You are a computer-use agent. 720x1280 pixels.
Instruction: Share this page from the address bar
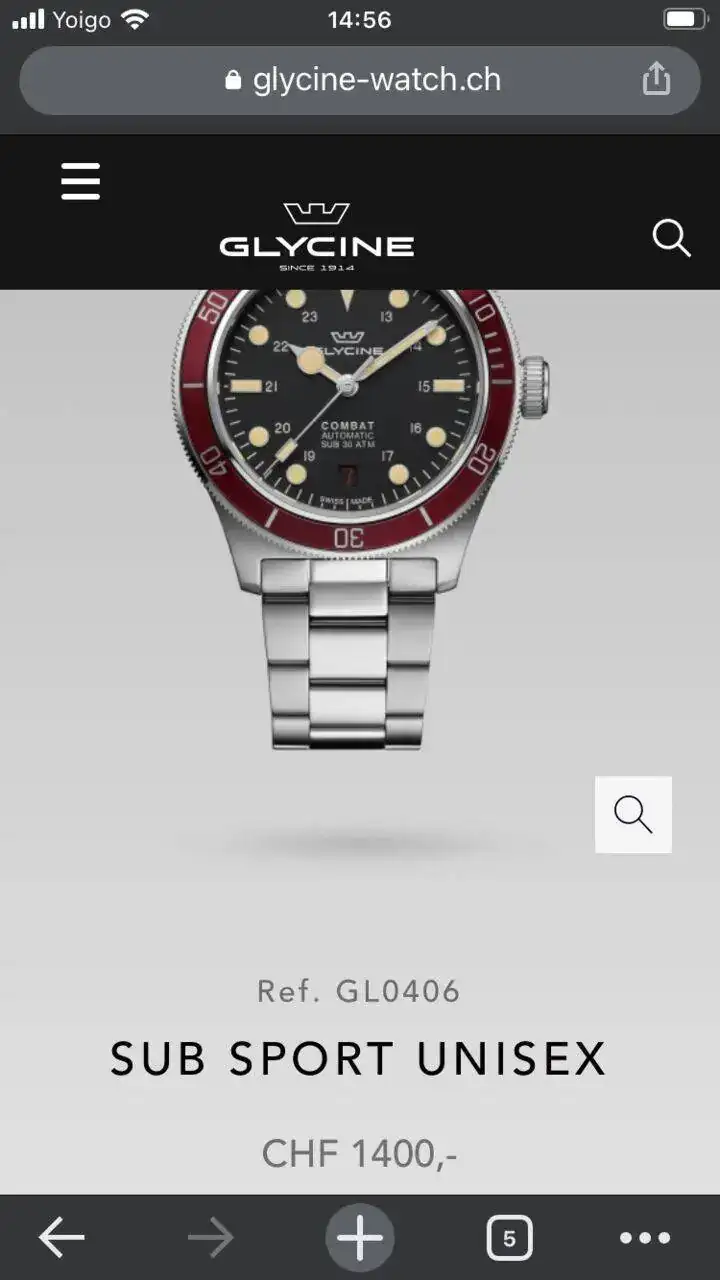(x=656, y=78)
